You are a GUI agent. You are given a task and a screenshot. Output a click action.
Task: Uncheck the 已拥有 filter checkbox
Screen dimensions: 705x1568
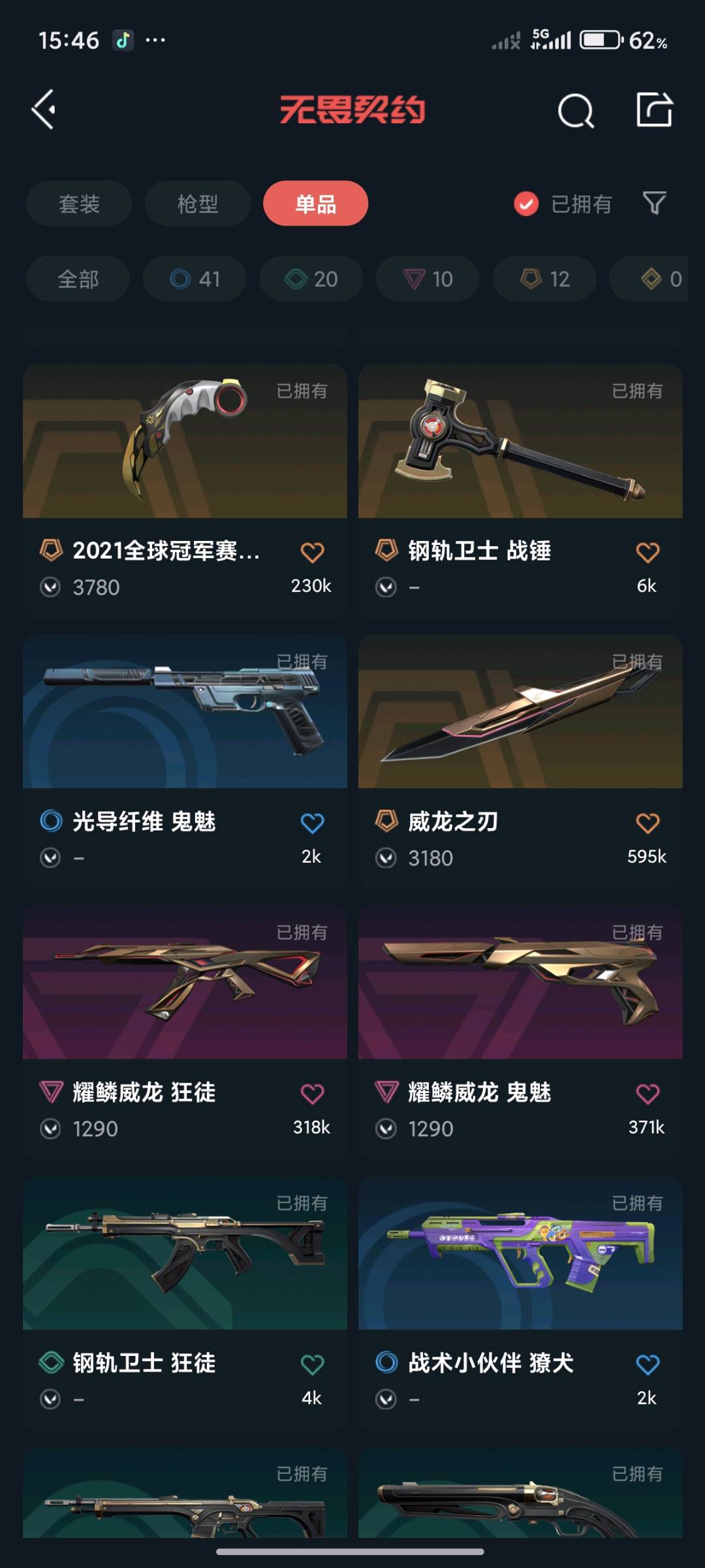526,204
